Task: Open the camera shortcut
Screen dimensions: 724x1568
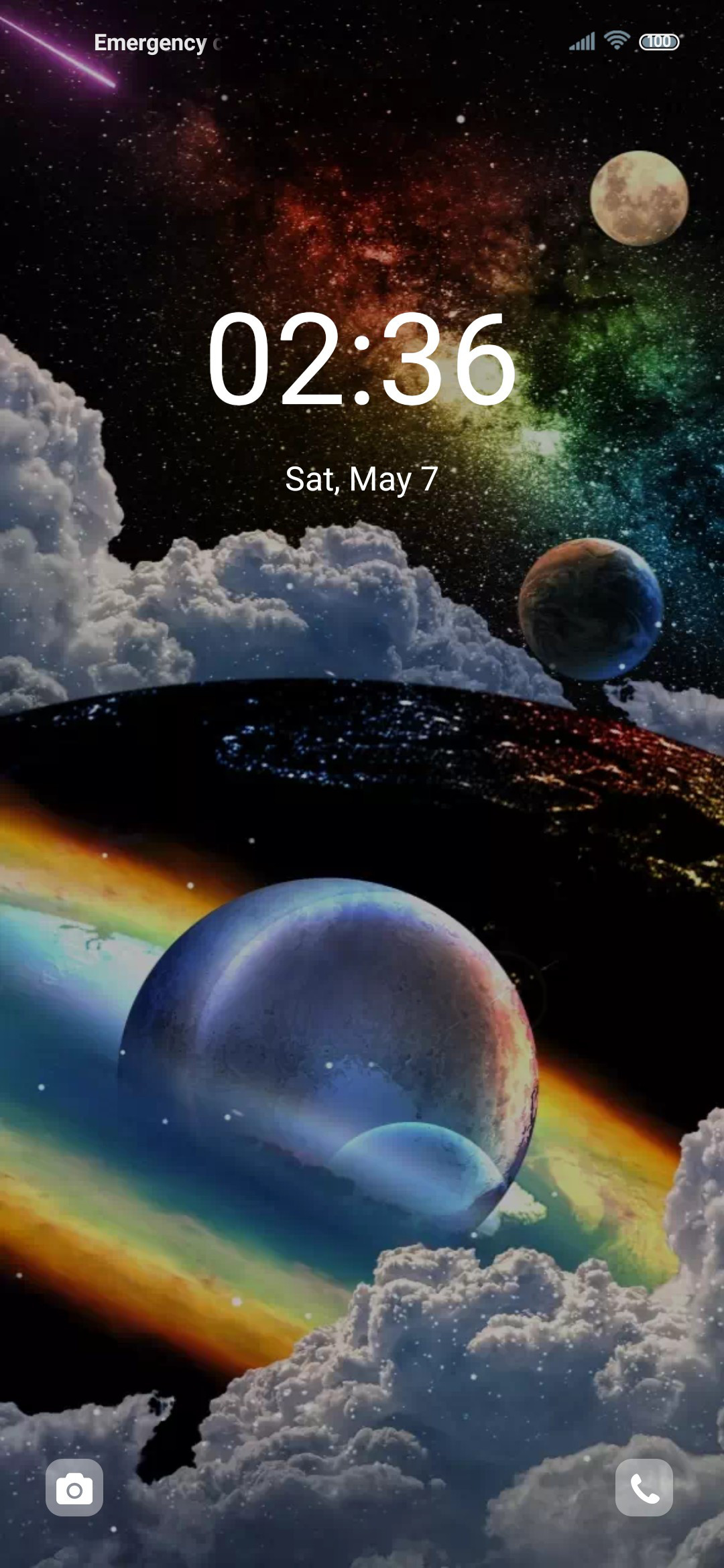Action: (x=74, y=1487)
